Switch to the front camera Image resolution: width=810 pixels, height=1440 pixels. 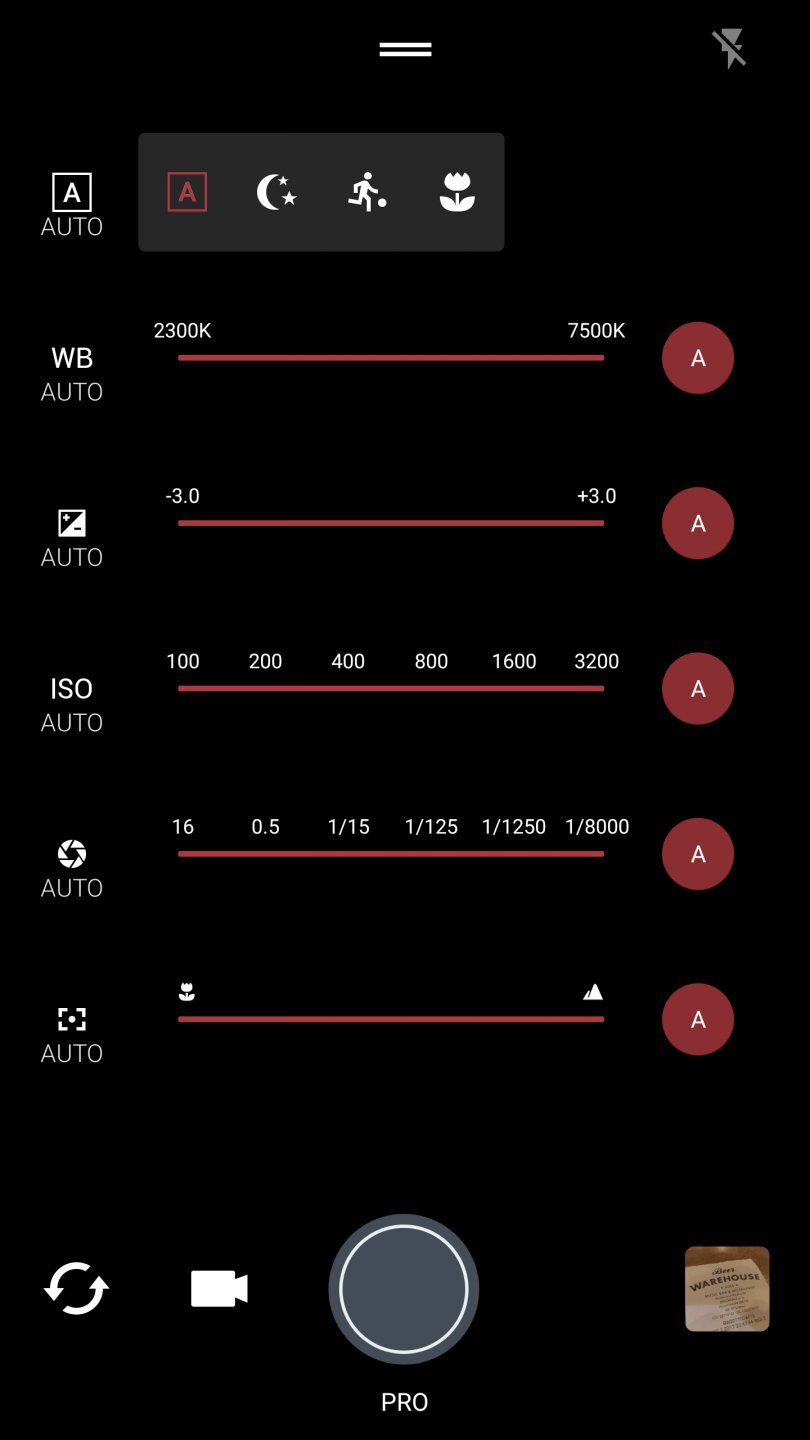click(x=76, y=1288)
